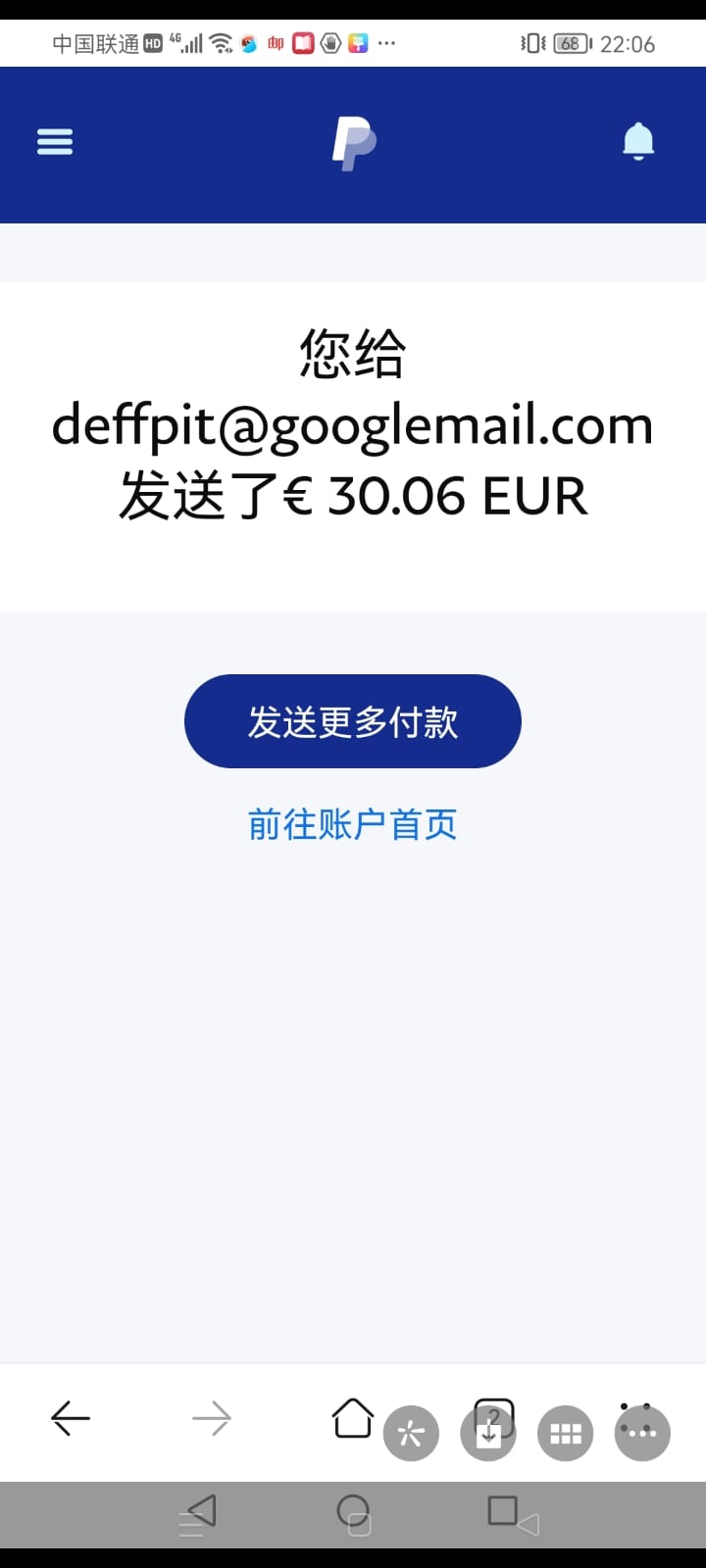The height and width of the screenshot is (1568, 706).
Task: Go to the phone's home screen
Action: coord(353,1510)
